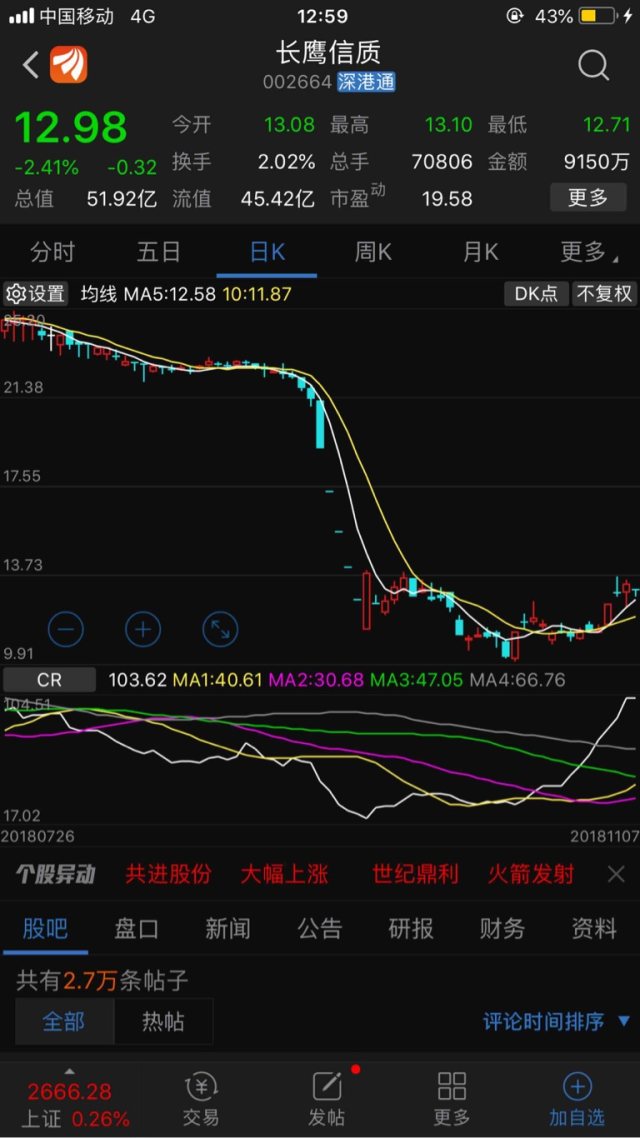Open the 公告 tab
Image resolution: width=640 pixels, height=1138 pixels.
(x=319, y=928)
